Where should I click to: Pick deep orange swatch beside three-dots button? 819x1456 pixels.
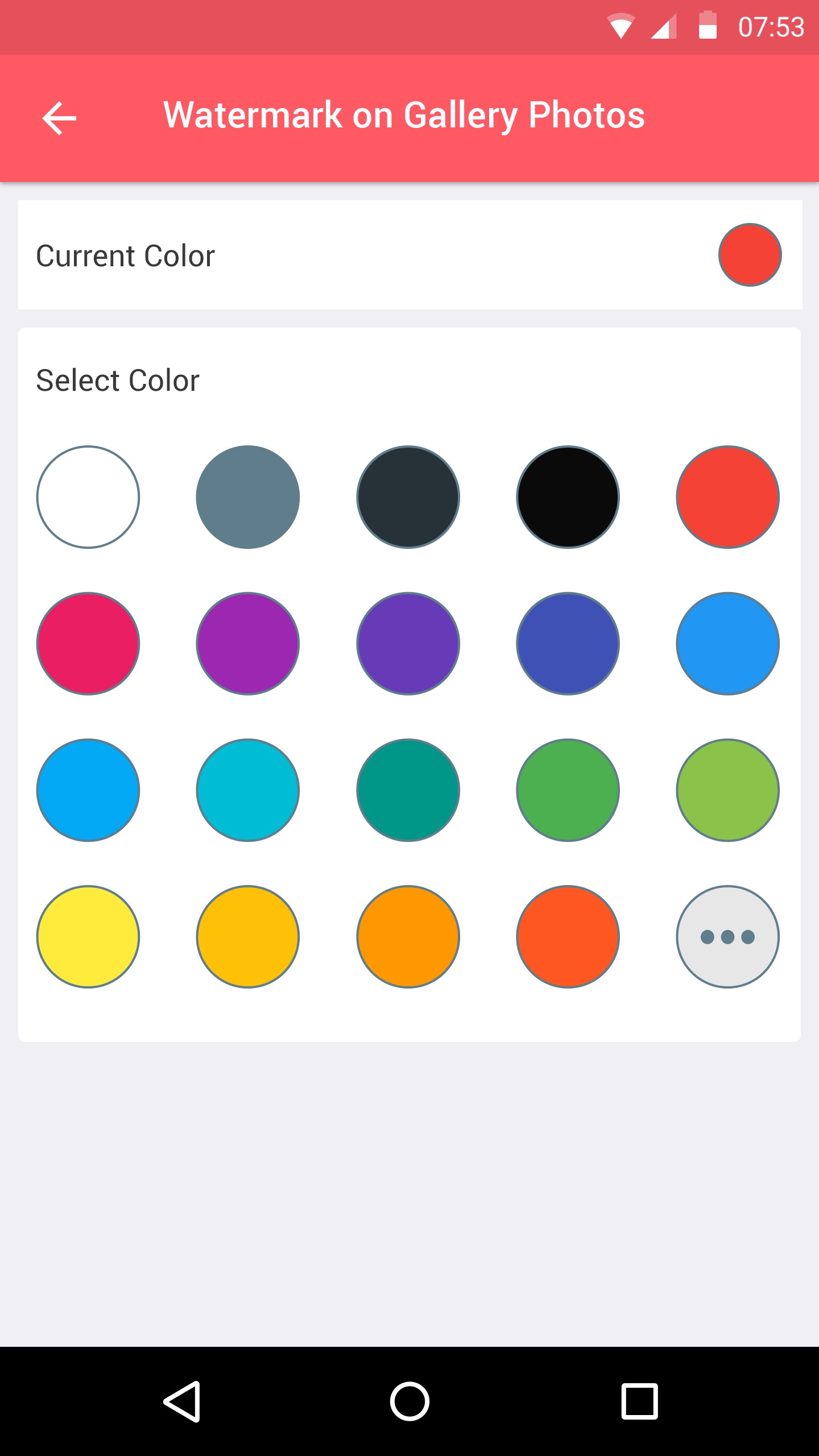click(568, 936)
